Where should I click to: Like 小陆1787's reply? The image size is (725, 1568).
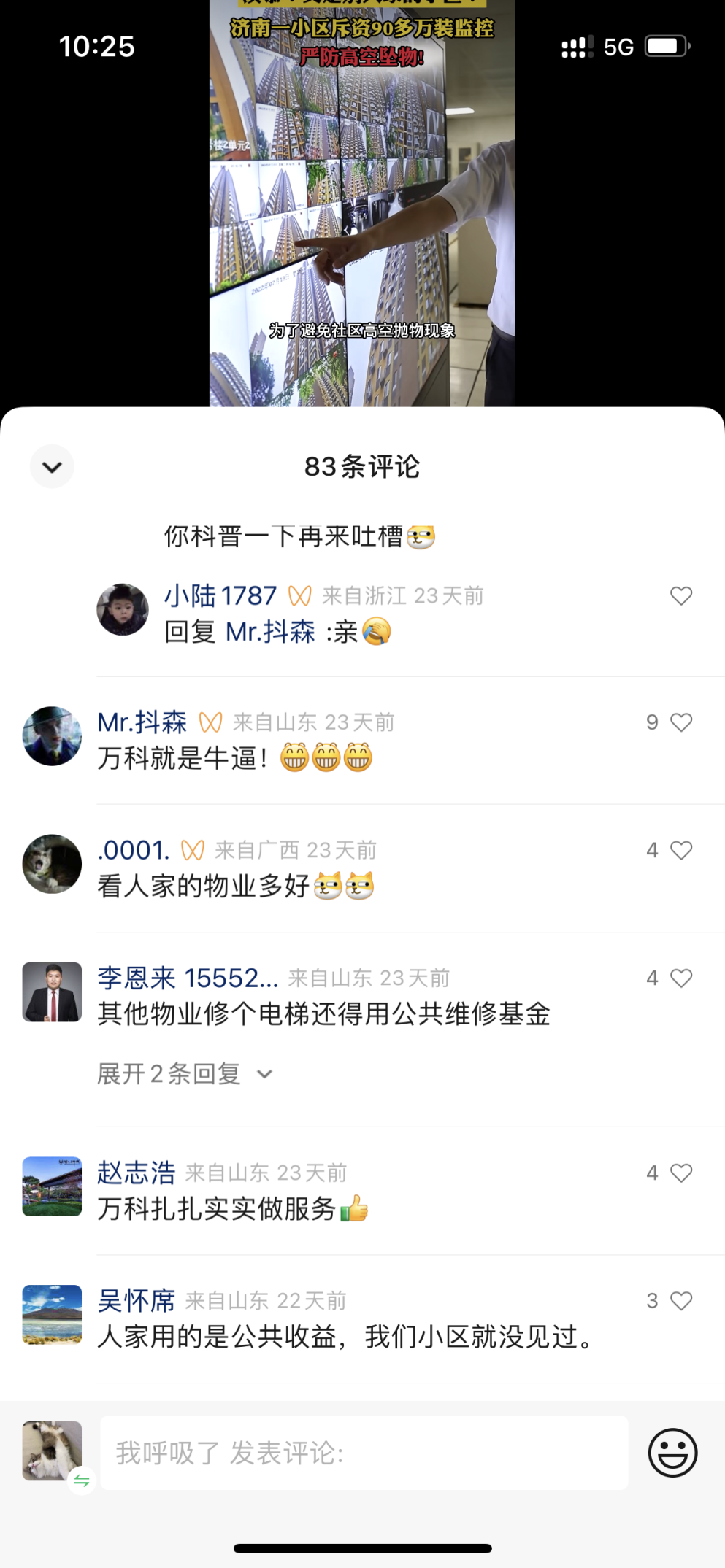[x=680, y=596]
